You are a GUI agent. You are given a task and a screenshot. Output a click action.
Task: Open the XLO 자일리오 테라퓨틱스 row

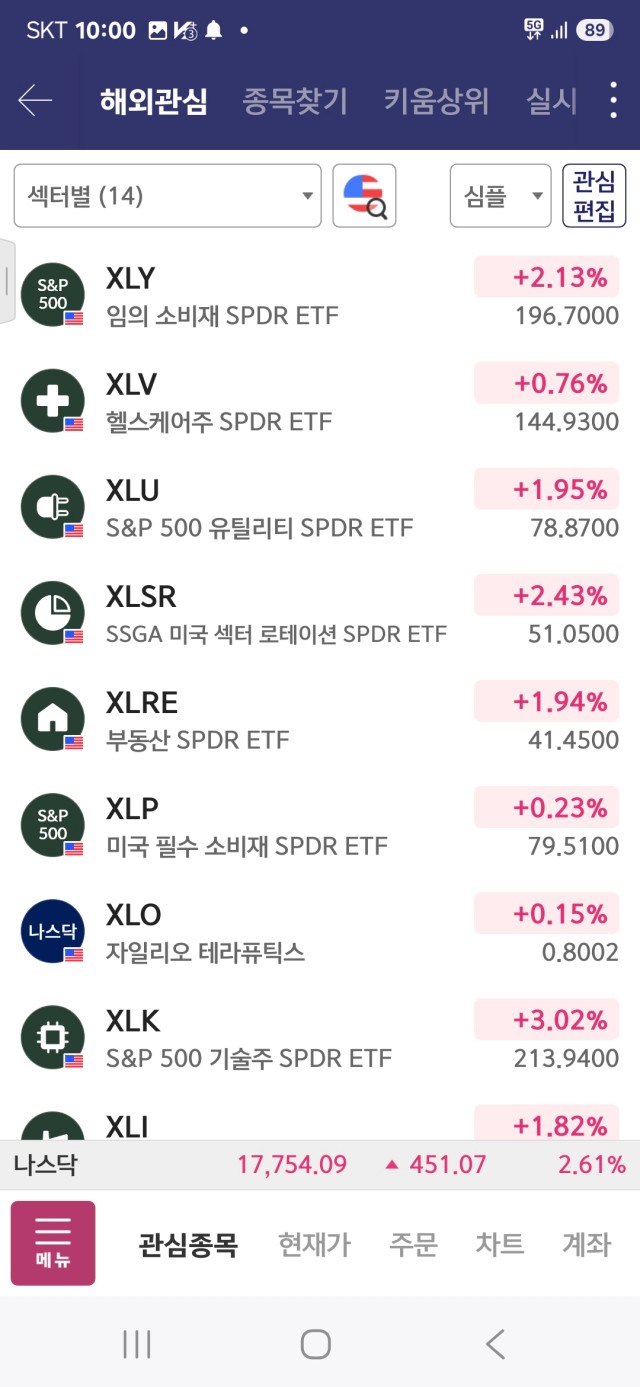coord(320,932)
